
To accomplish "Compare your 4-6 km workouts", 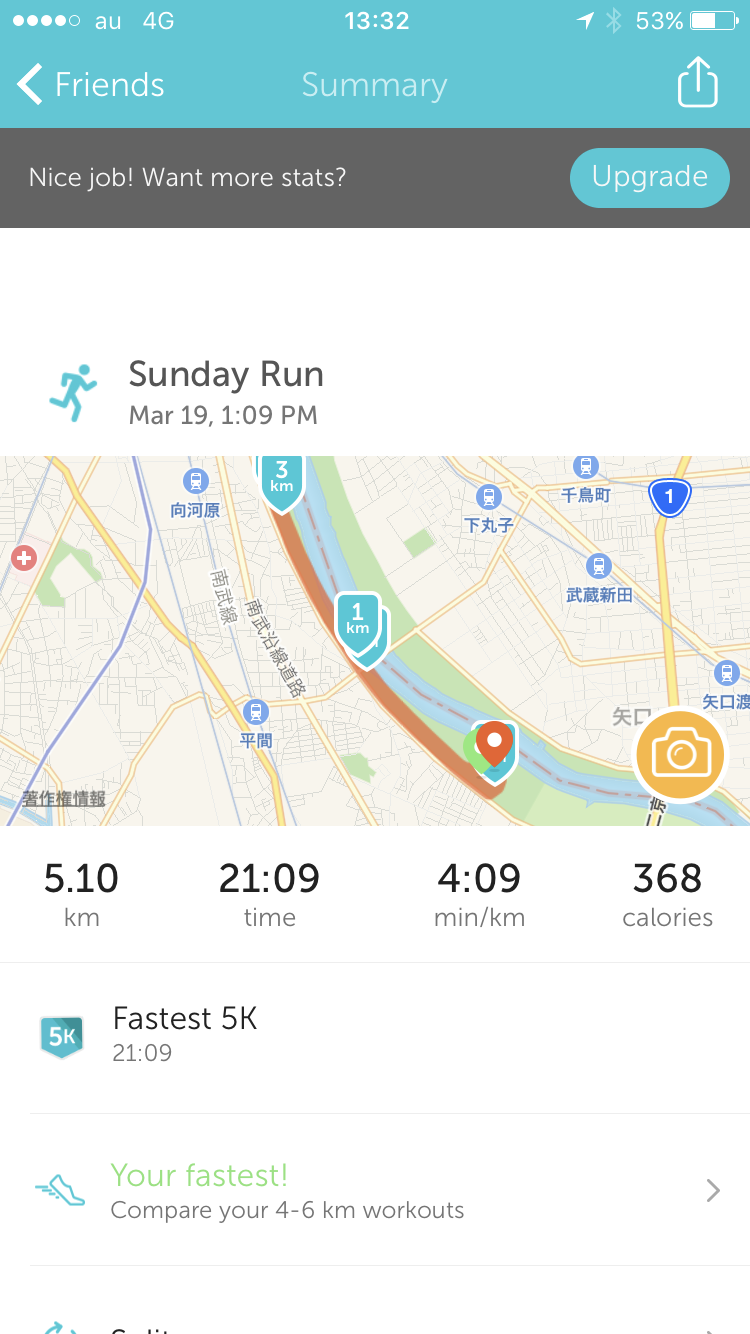I will pyautogui.click(x=375, y=1190).
